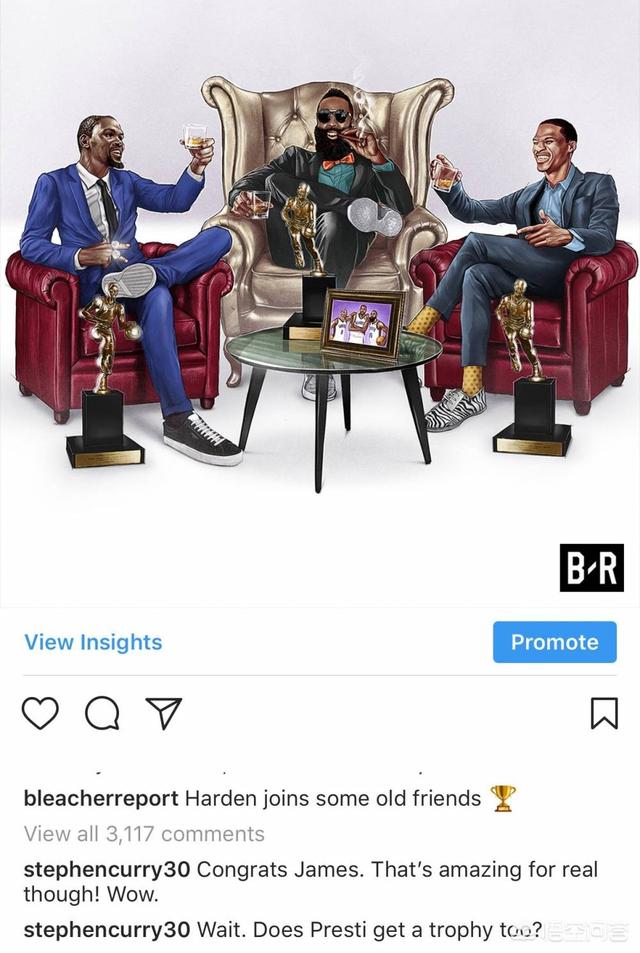Viewport: 640px width, 953px height.
Task: Share post via paper plane icon
Action: pos(163,713)
